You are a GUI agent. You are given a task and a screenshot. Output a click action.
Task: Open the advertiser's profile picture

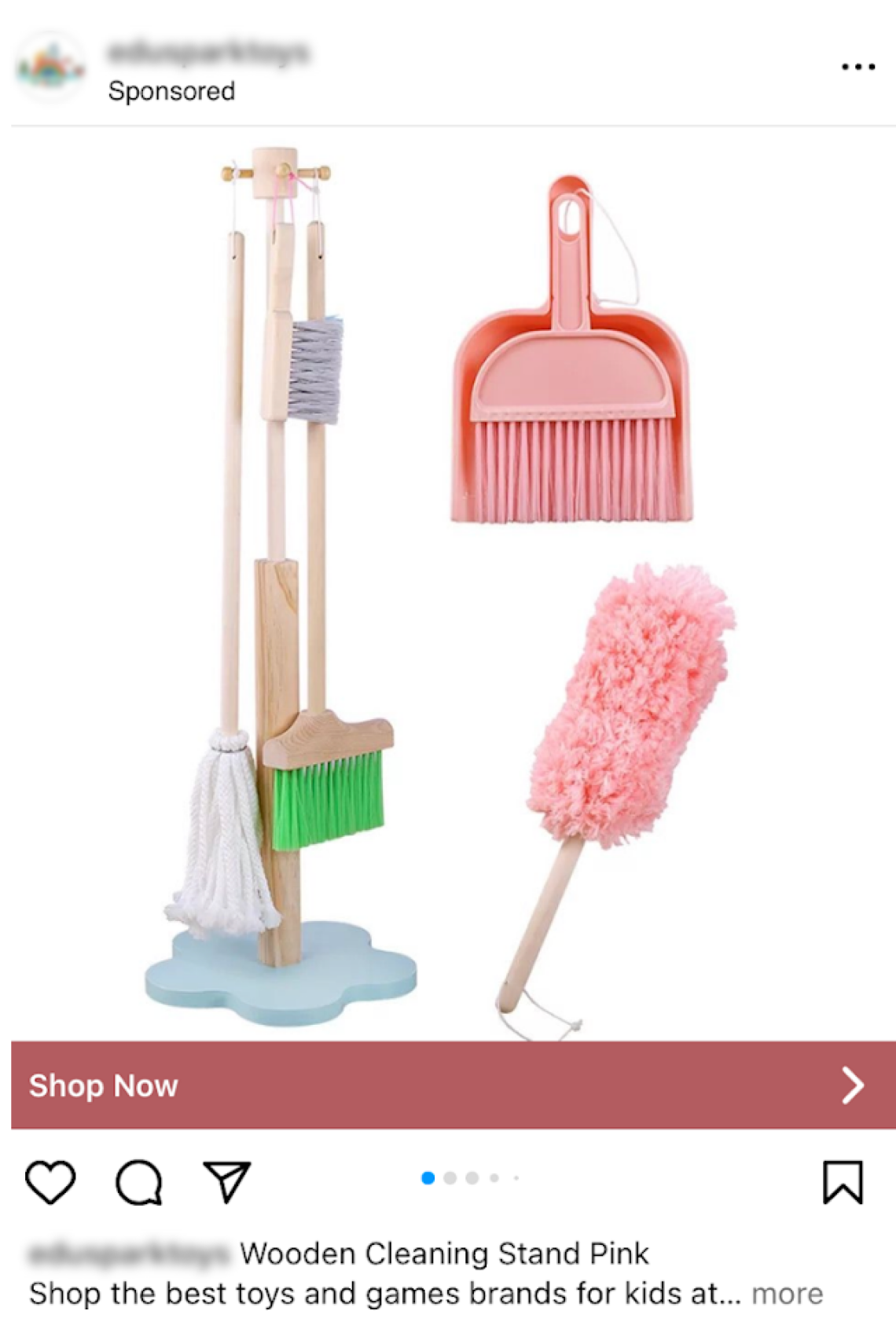pyautogui.click(x=50, y=67)
